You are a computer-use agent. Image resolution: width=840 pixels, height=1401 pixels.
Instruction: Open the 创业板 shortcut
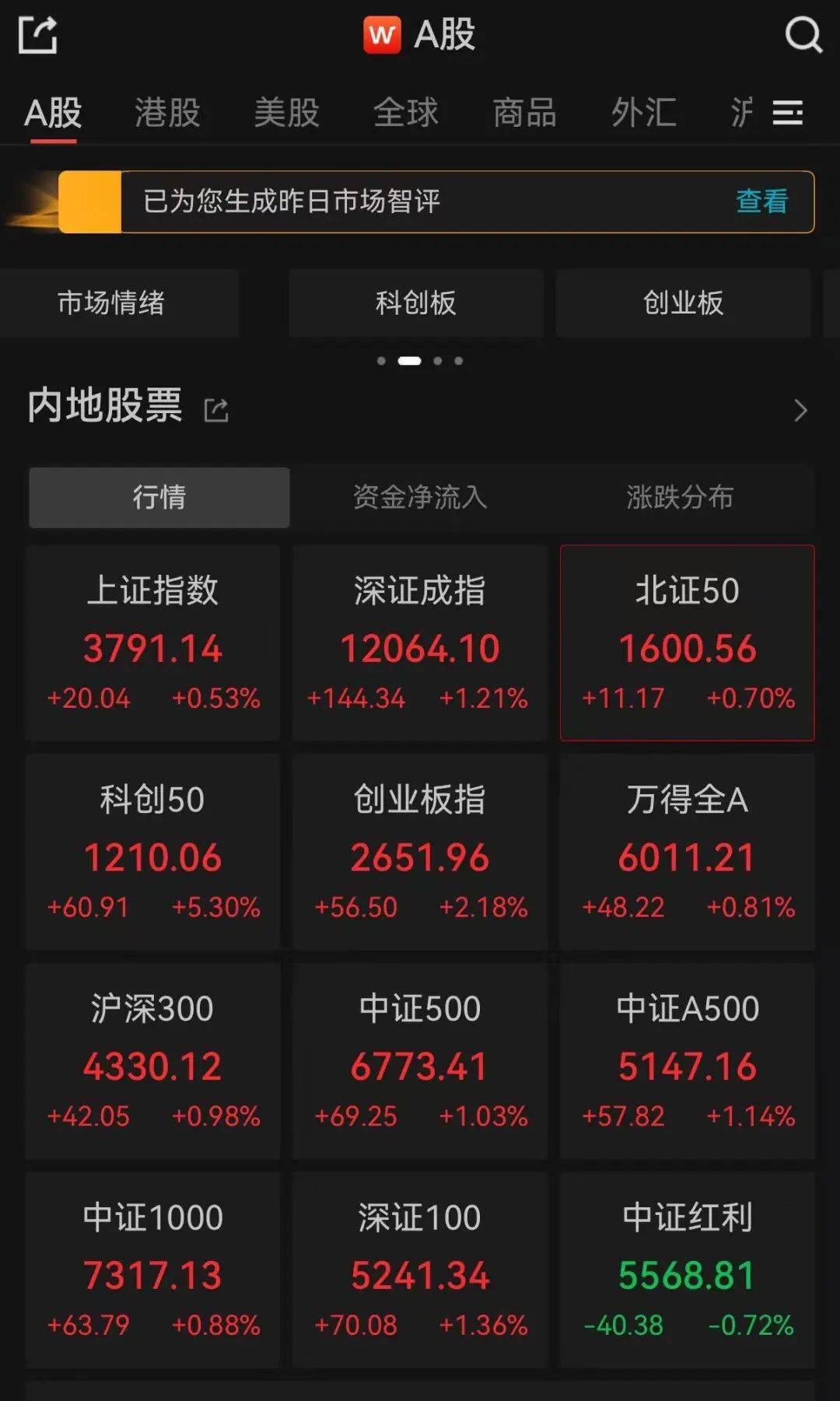coord(683,303)
